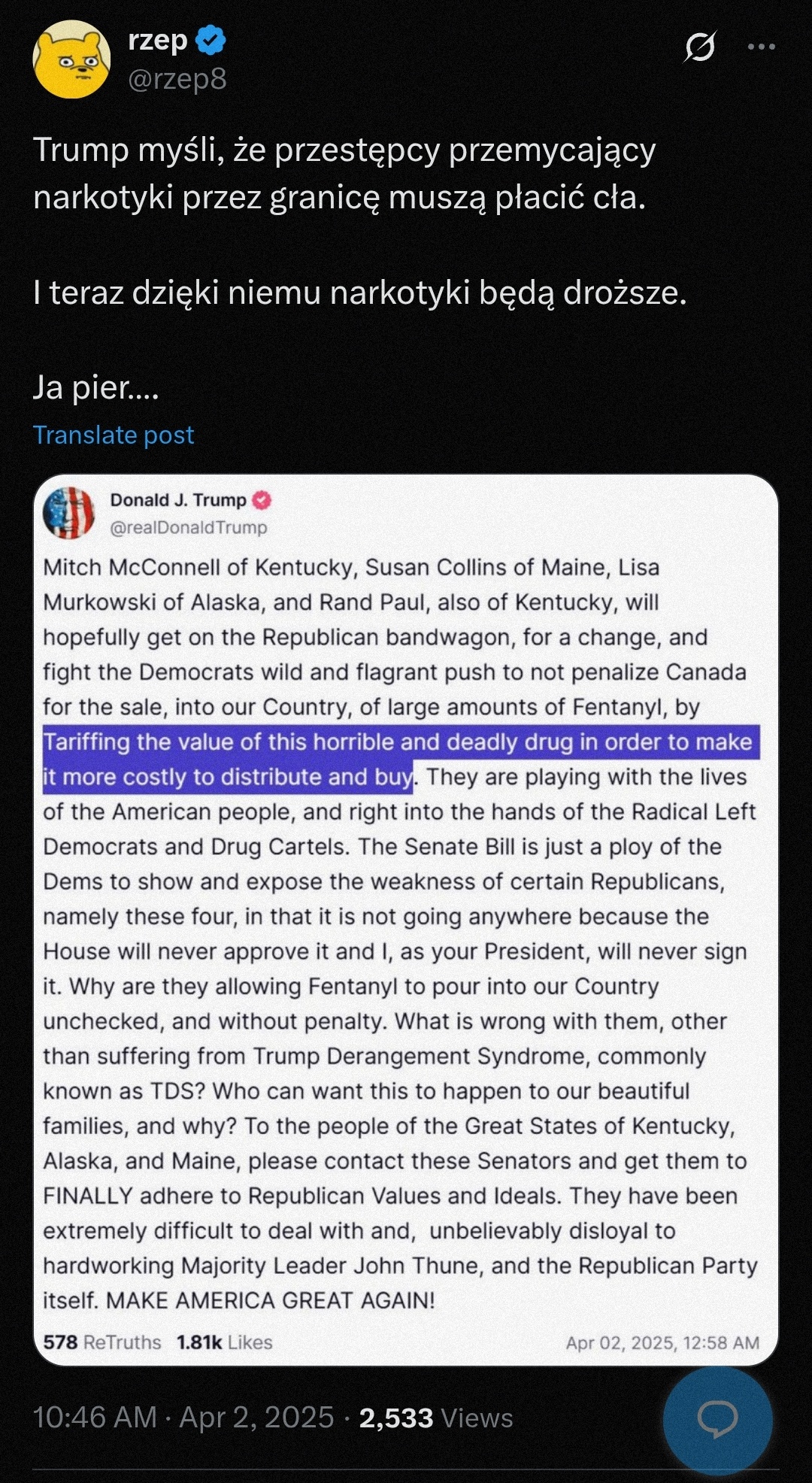This screenshot has width=812, height=1483.
Task: Open the Grok icon on the post
Action: click(700, 47)
